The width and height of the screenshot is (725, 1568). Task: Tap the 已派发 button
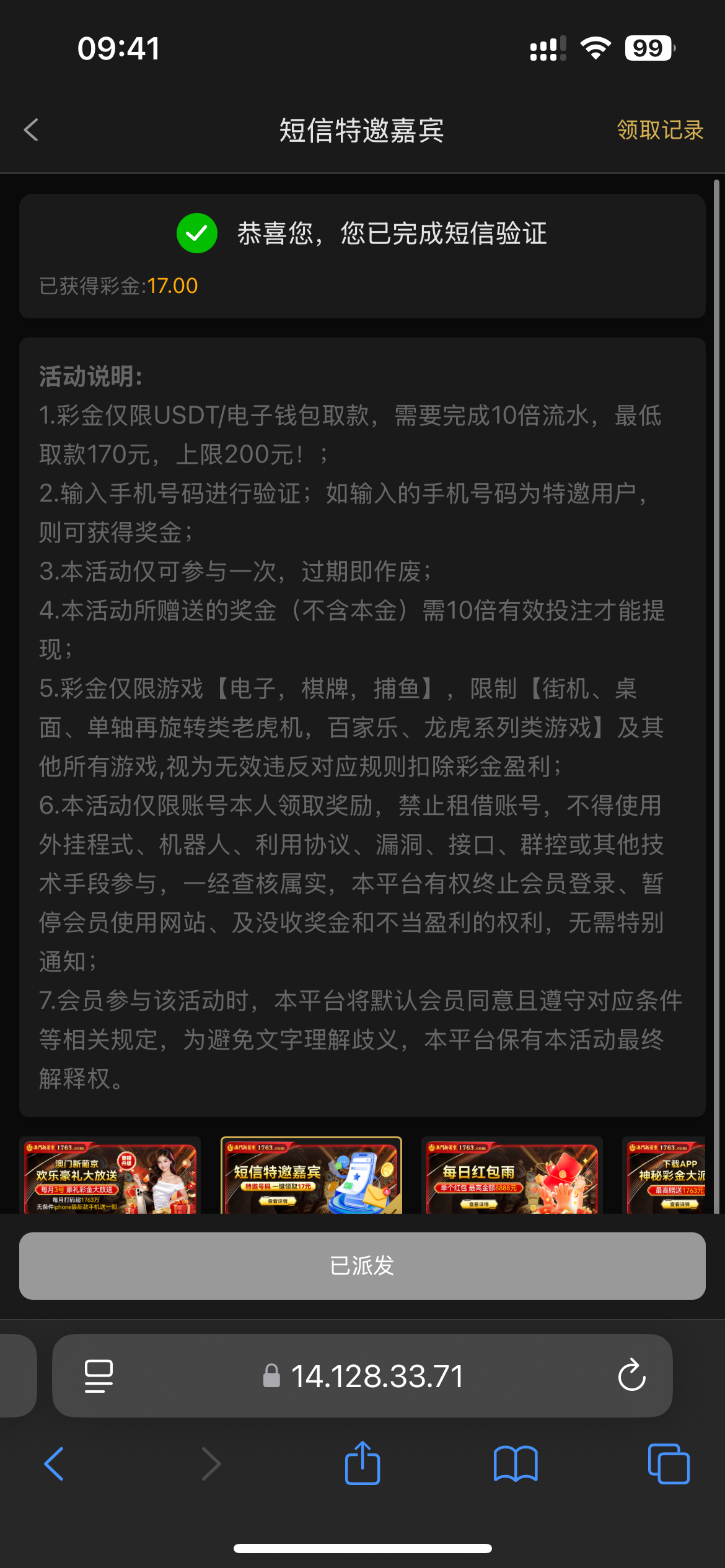(x=362, y=1266)
